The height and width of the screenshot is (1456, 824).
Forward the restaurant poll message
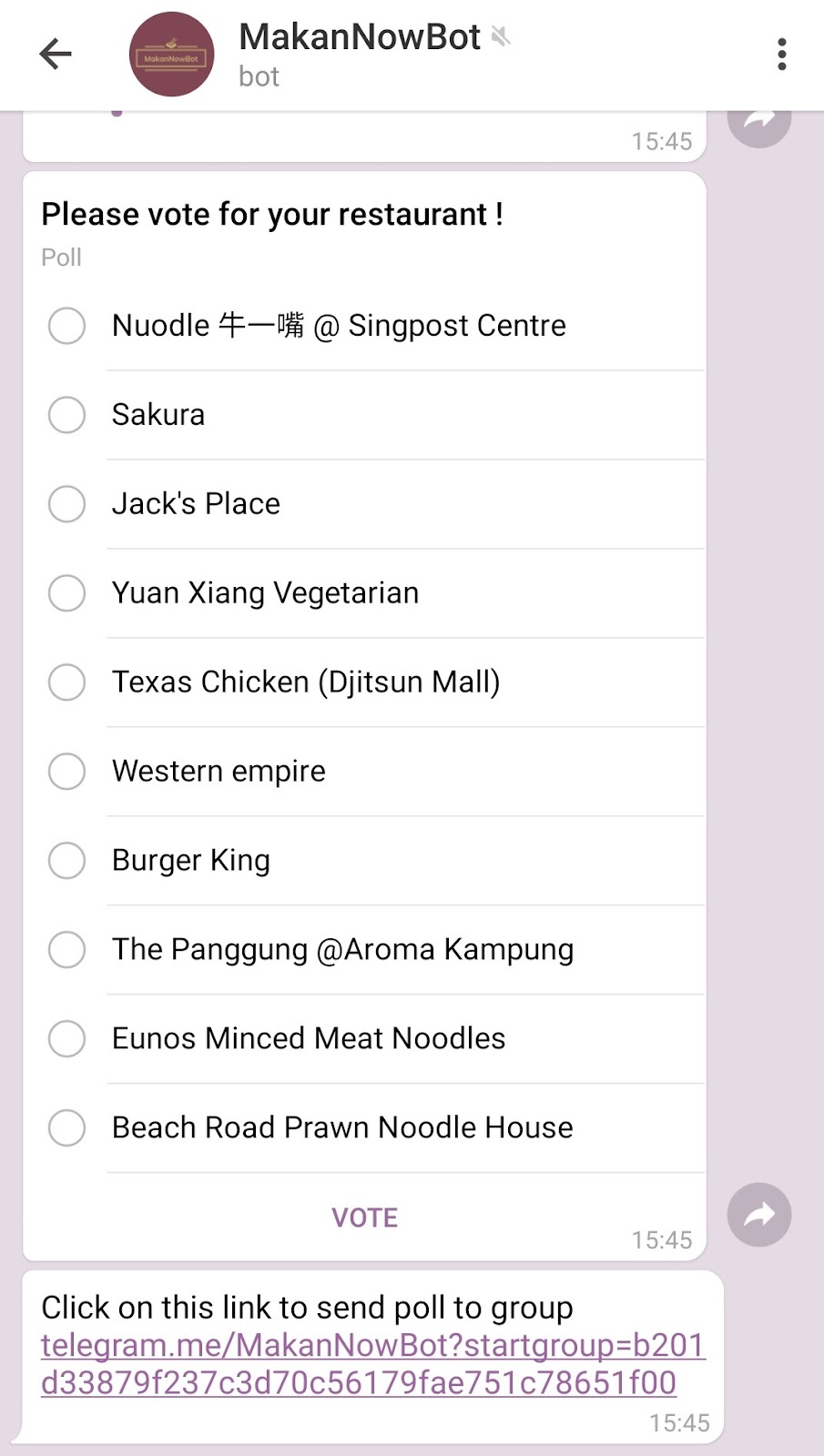758,1215
